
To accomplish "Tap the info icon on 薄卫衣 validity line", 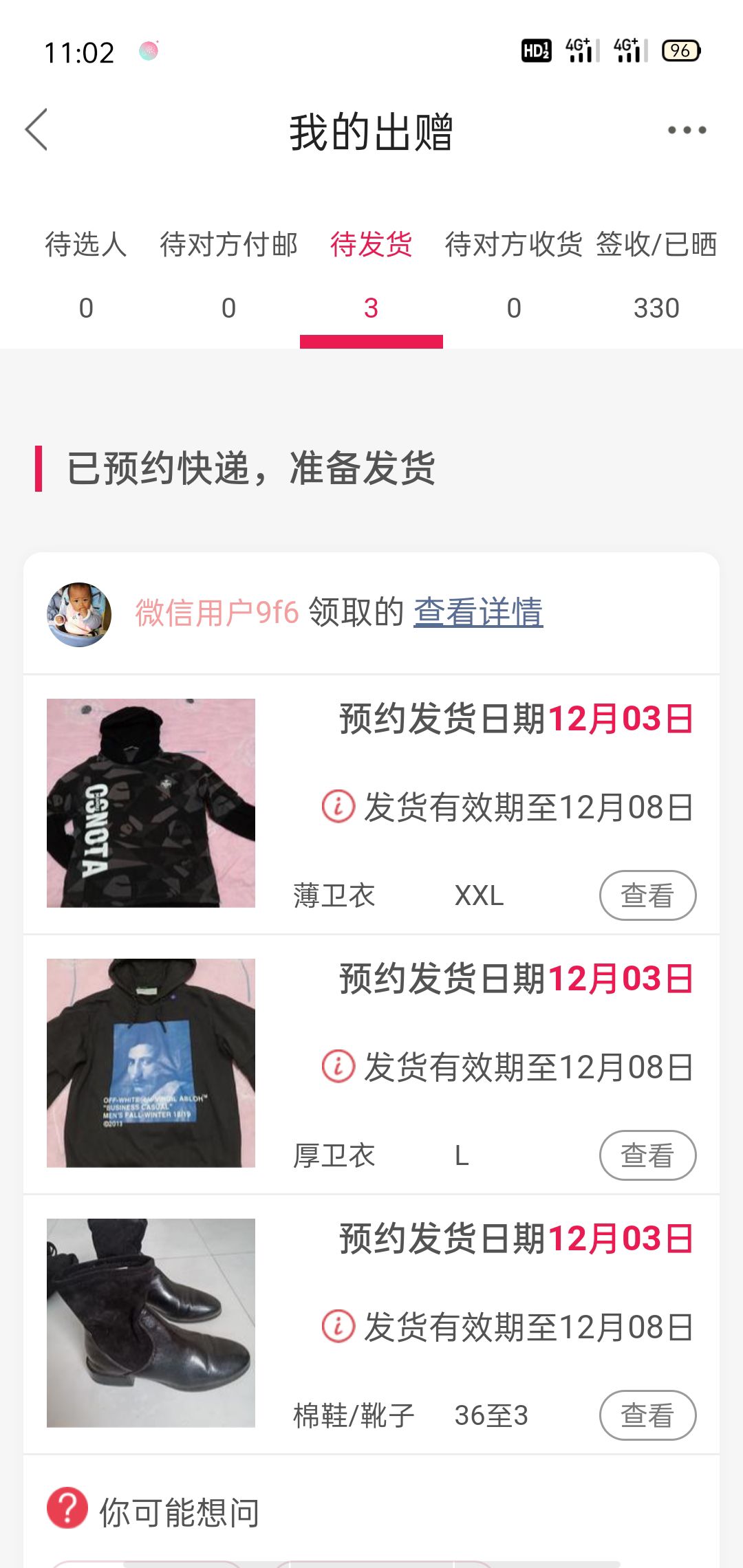I will [x=338, y=806].
